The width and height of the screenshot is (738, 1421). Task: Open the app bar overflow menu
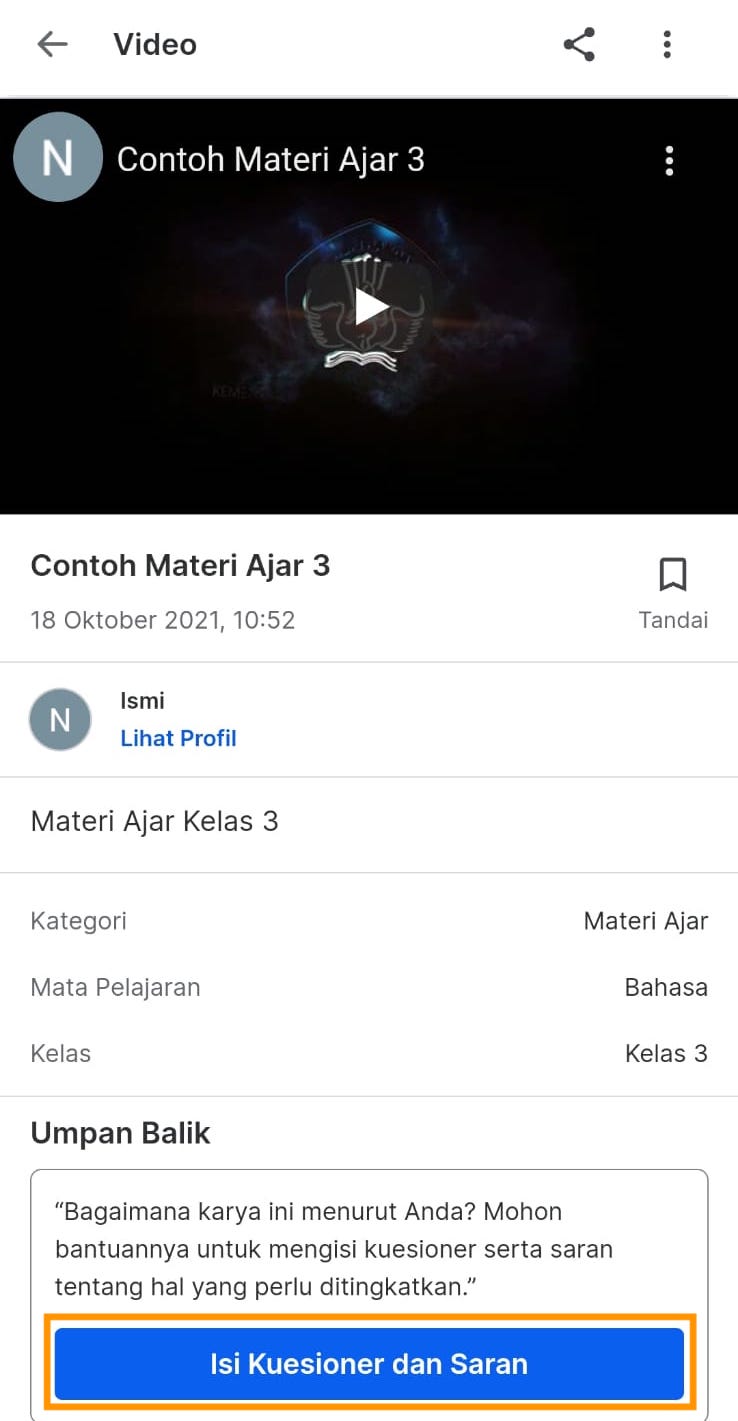[x=667, y=44]
